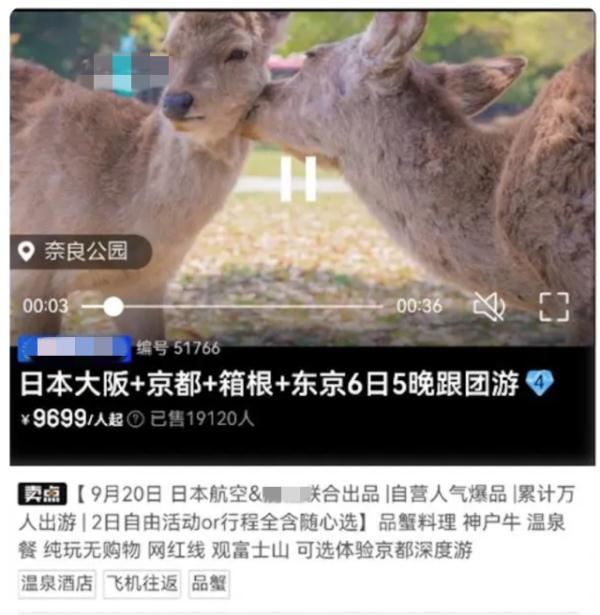Select the 温泉酒店 tag

[x=57, y=582]
